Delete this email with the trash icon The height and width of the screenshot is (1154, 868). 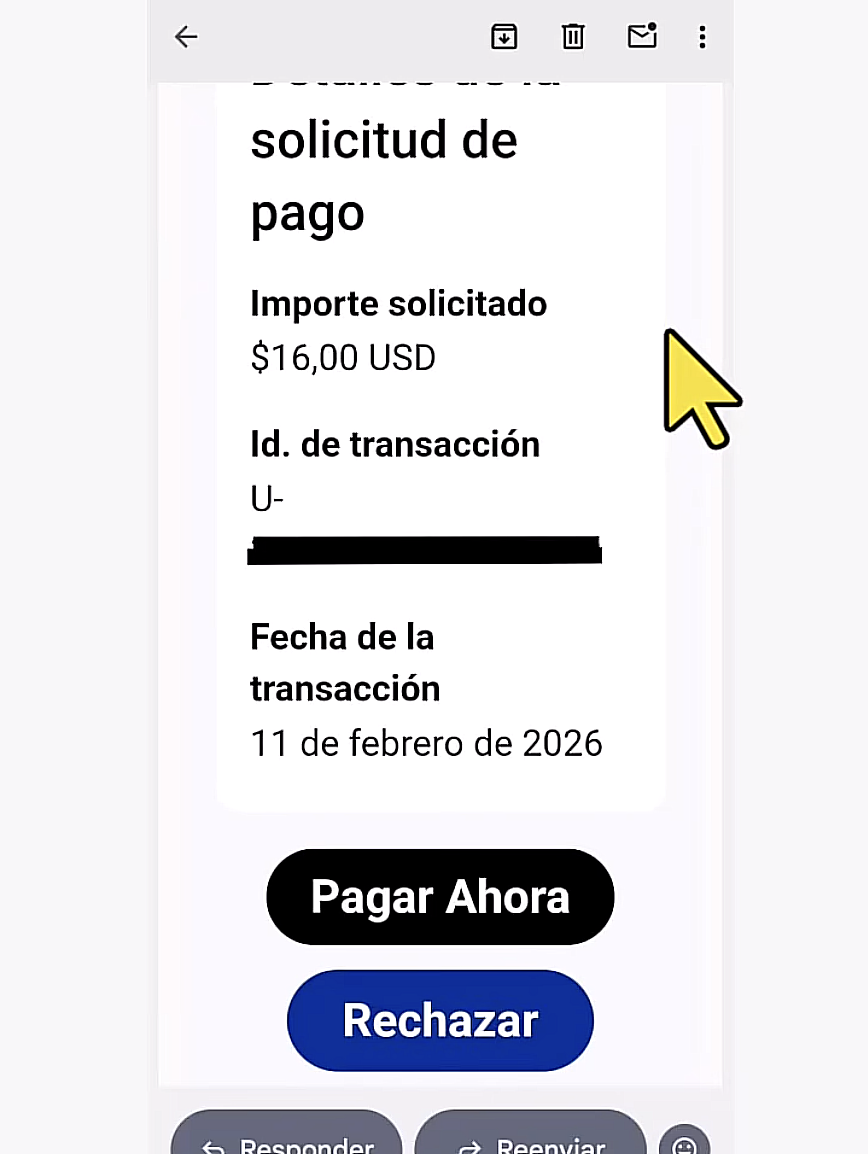tap(573, 37)
